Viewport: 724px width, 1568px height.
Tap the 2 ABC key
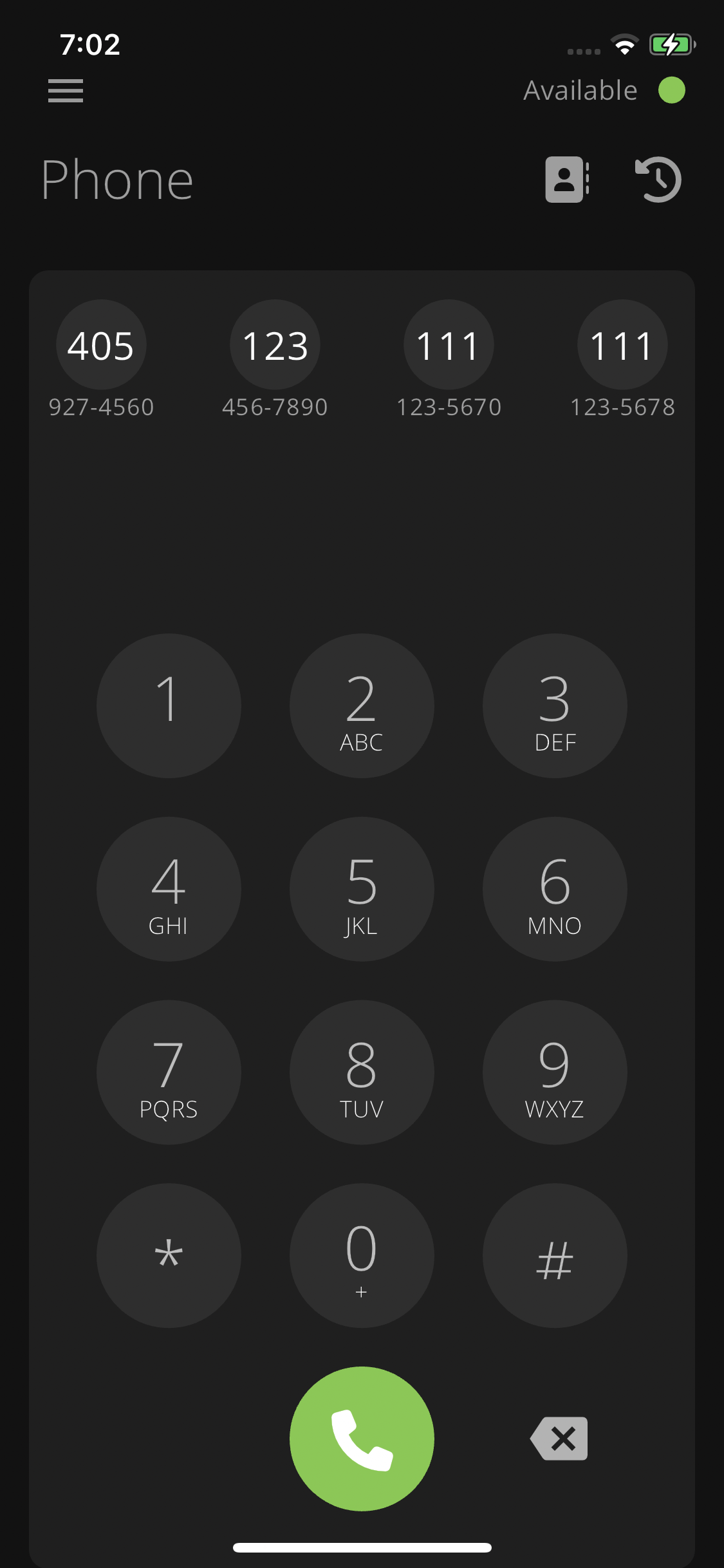[362, 706]
